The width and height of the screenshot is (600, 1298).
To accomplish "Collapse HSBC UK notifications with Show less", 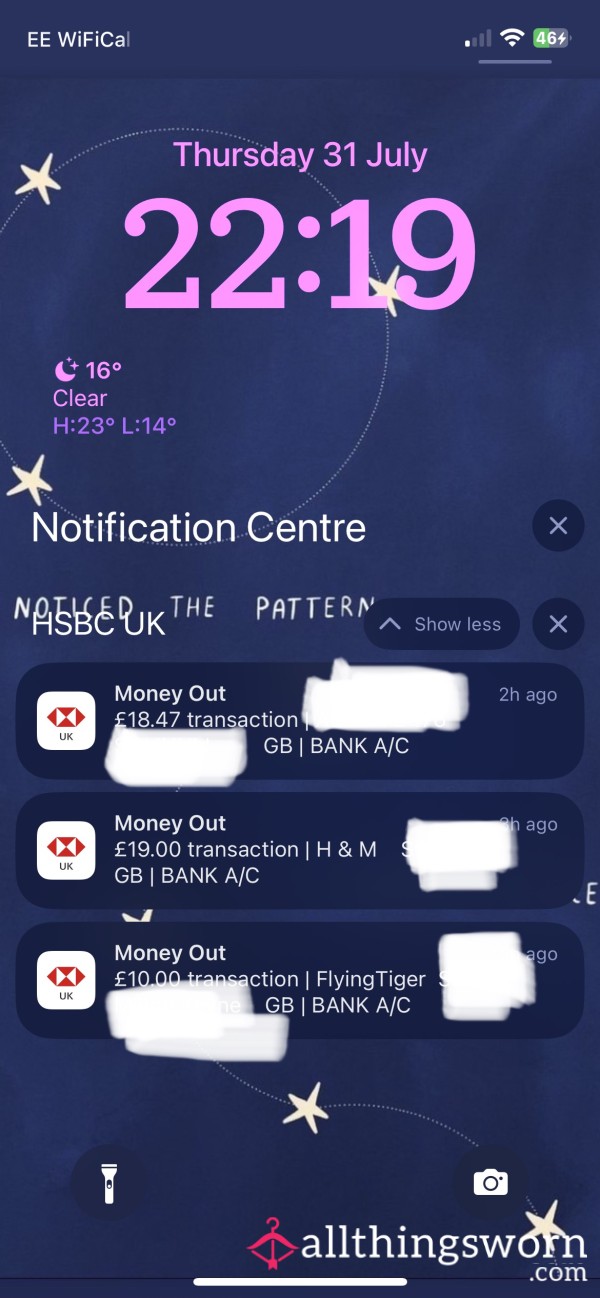I will click(x=442, y=624).
